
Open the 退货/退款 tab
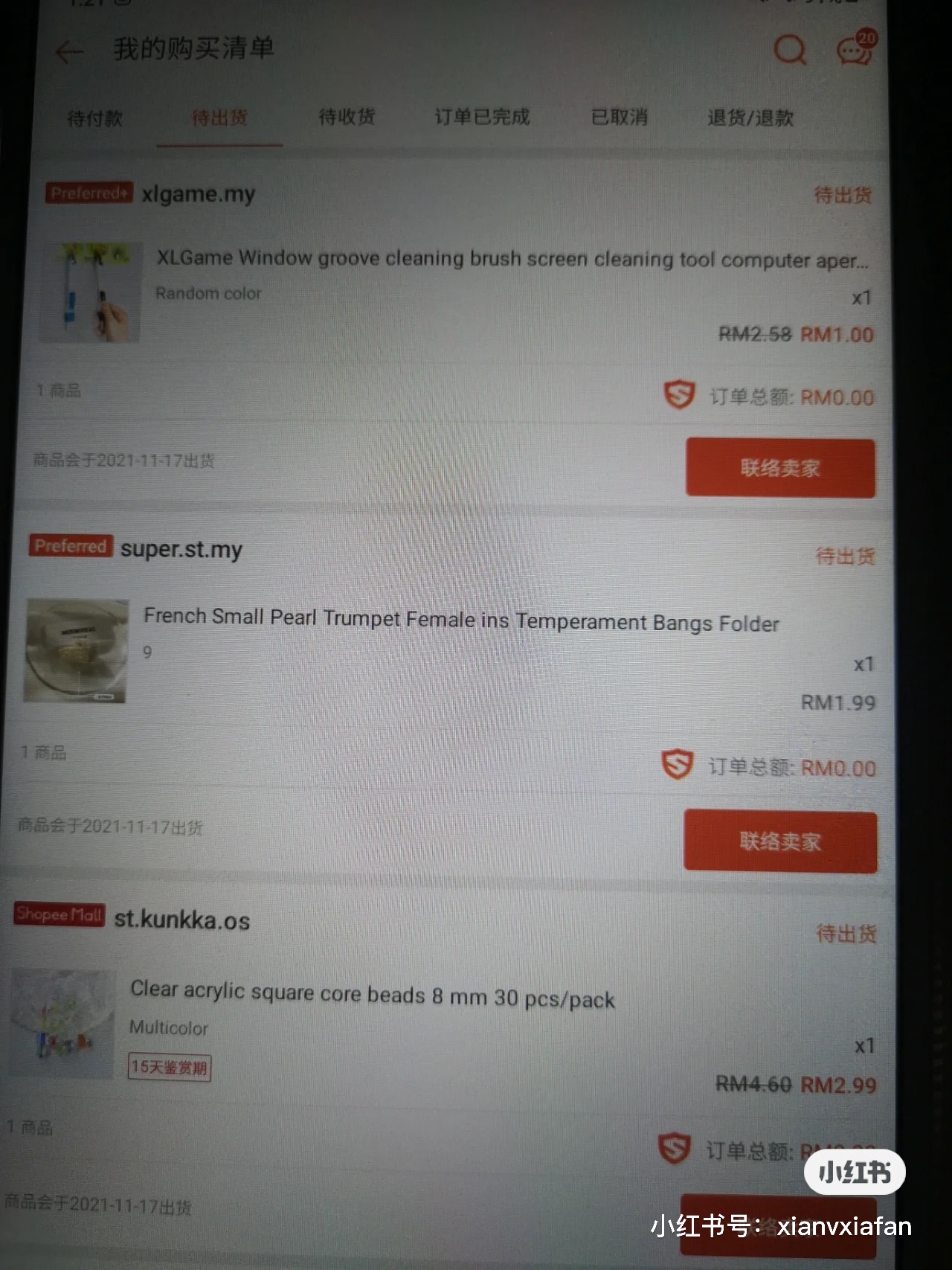point(750,118)
